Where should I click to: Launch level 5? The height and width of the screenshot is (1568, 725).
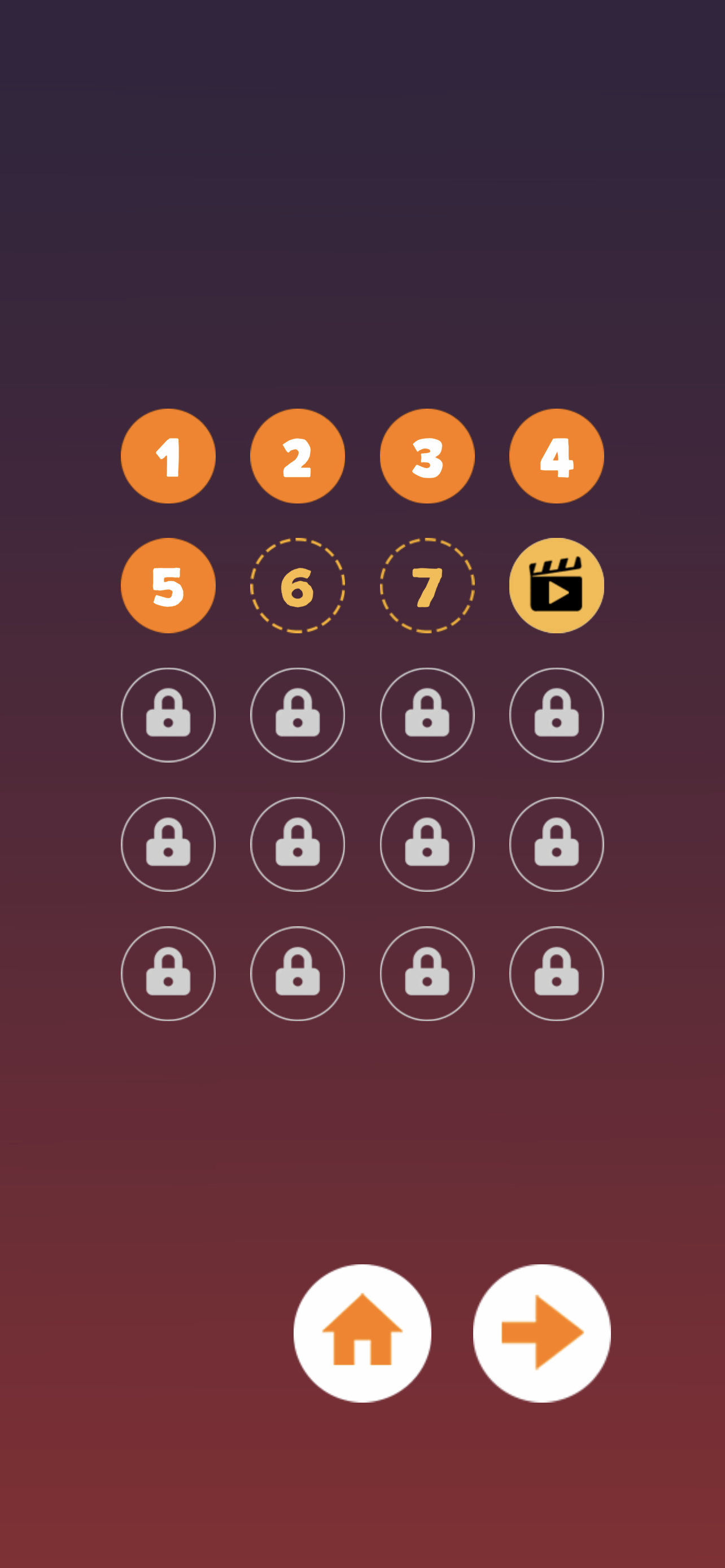(x=168, y=585)
